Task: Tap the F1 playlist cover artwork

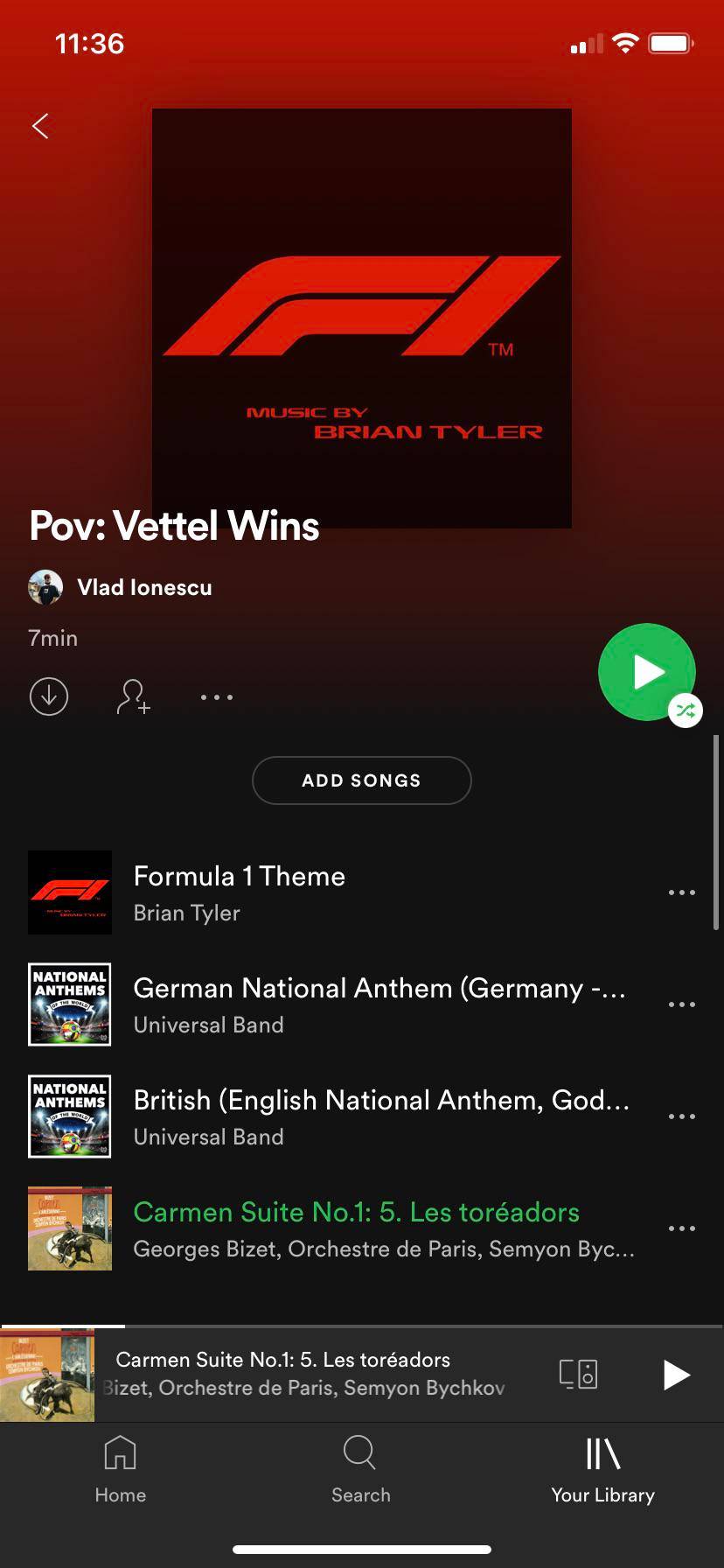Action: pos(361,317)
